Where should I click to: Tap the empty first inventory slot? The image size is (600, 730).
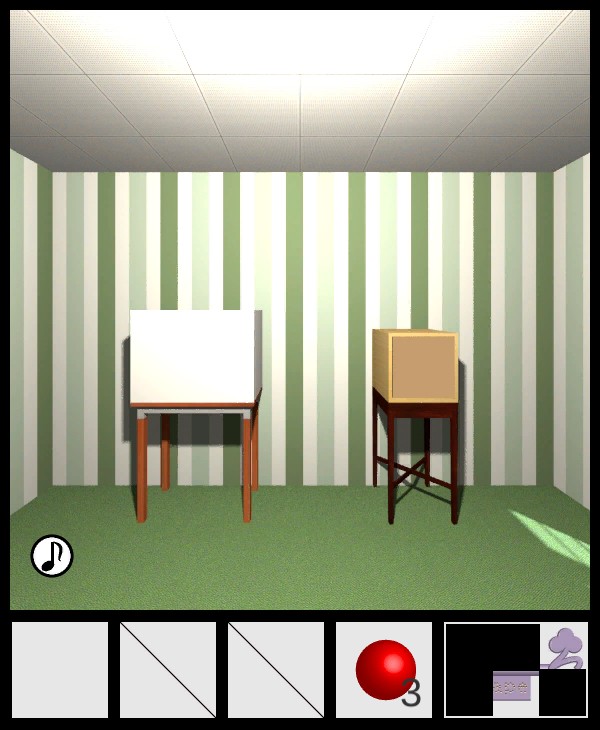(x=60, y=669)
